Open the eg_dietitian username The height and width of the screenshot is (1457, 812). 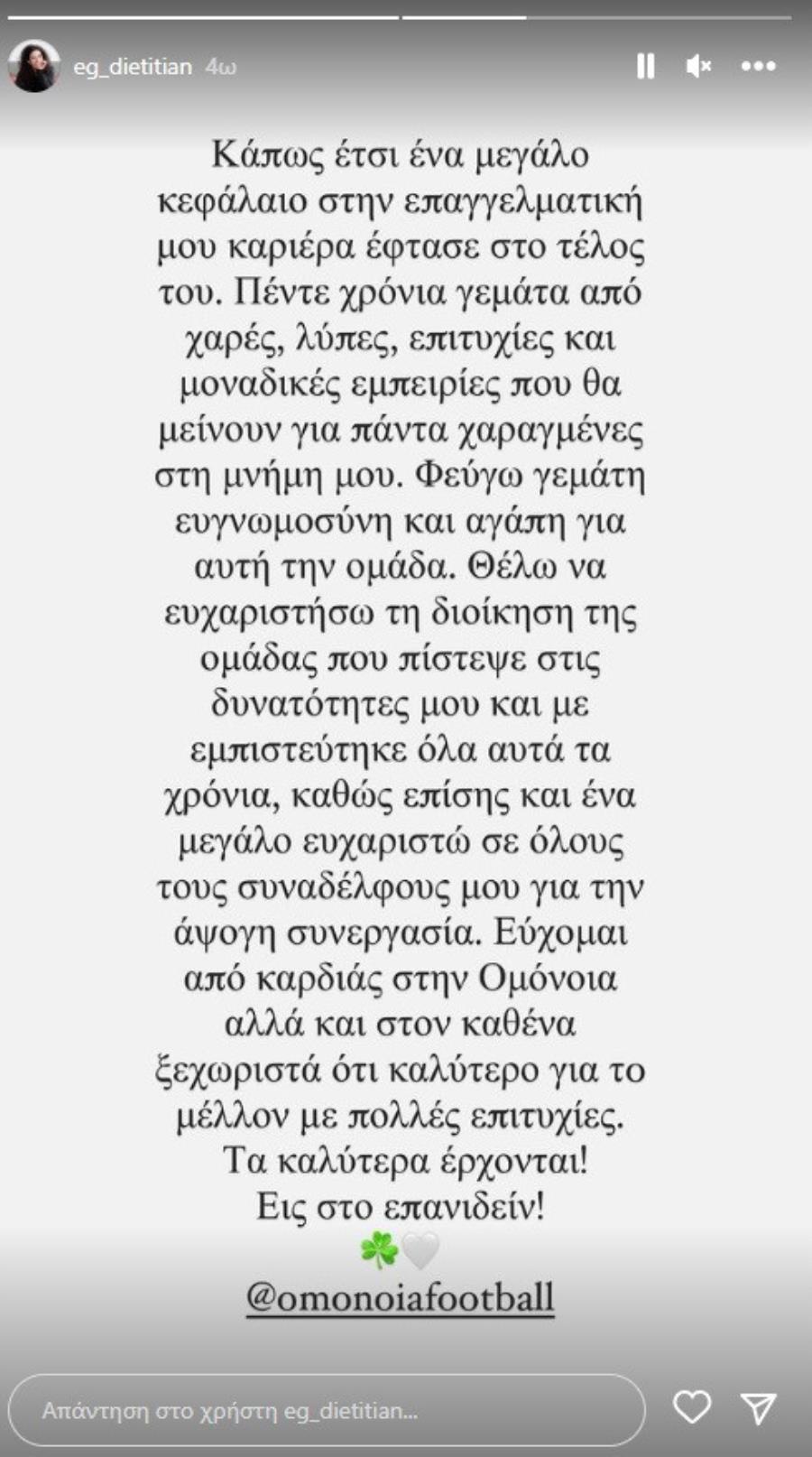click(133, 67)
